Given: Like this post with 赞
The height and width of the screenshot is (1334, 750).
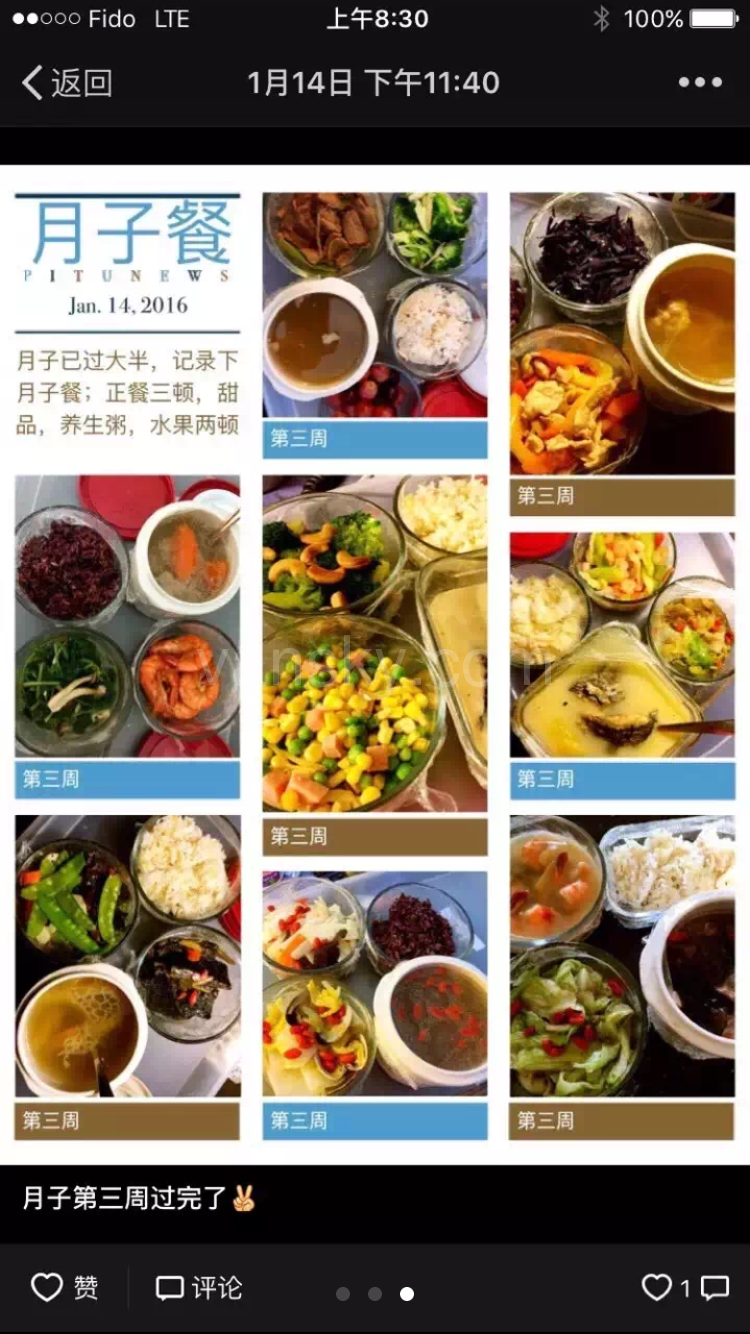Looking at the screenshot, I should pyautogui.click(x=65, y=1287).
